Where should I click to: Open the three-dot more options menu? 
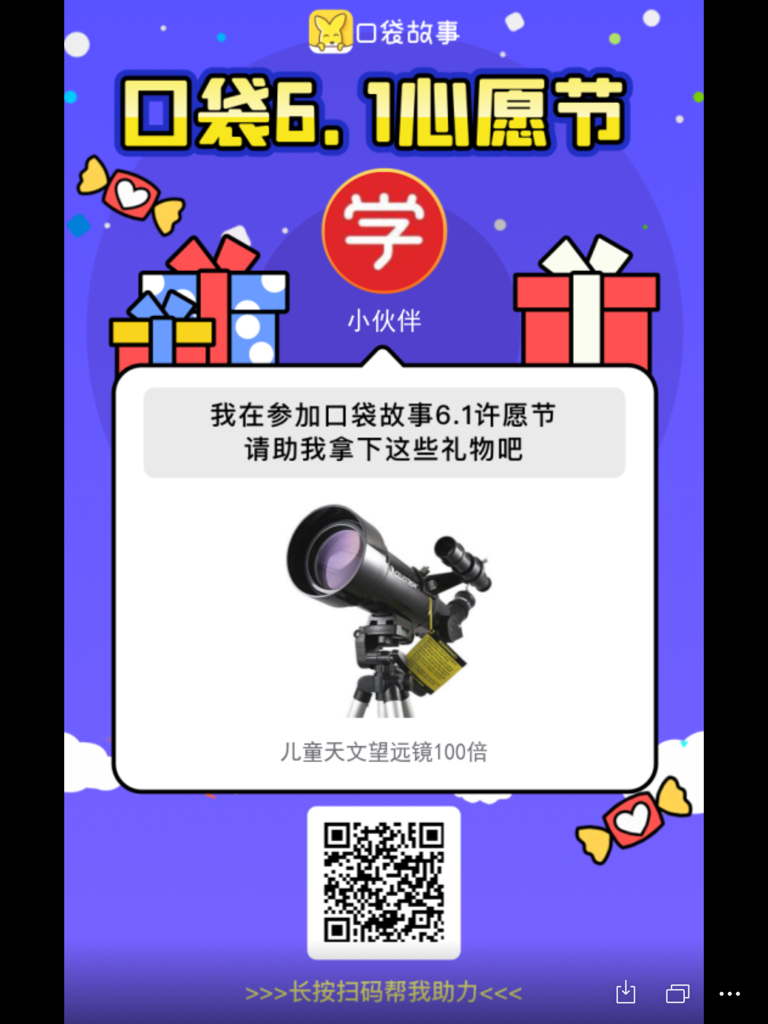coord(730,993)
